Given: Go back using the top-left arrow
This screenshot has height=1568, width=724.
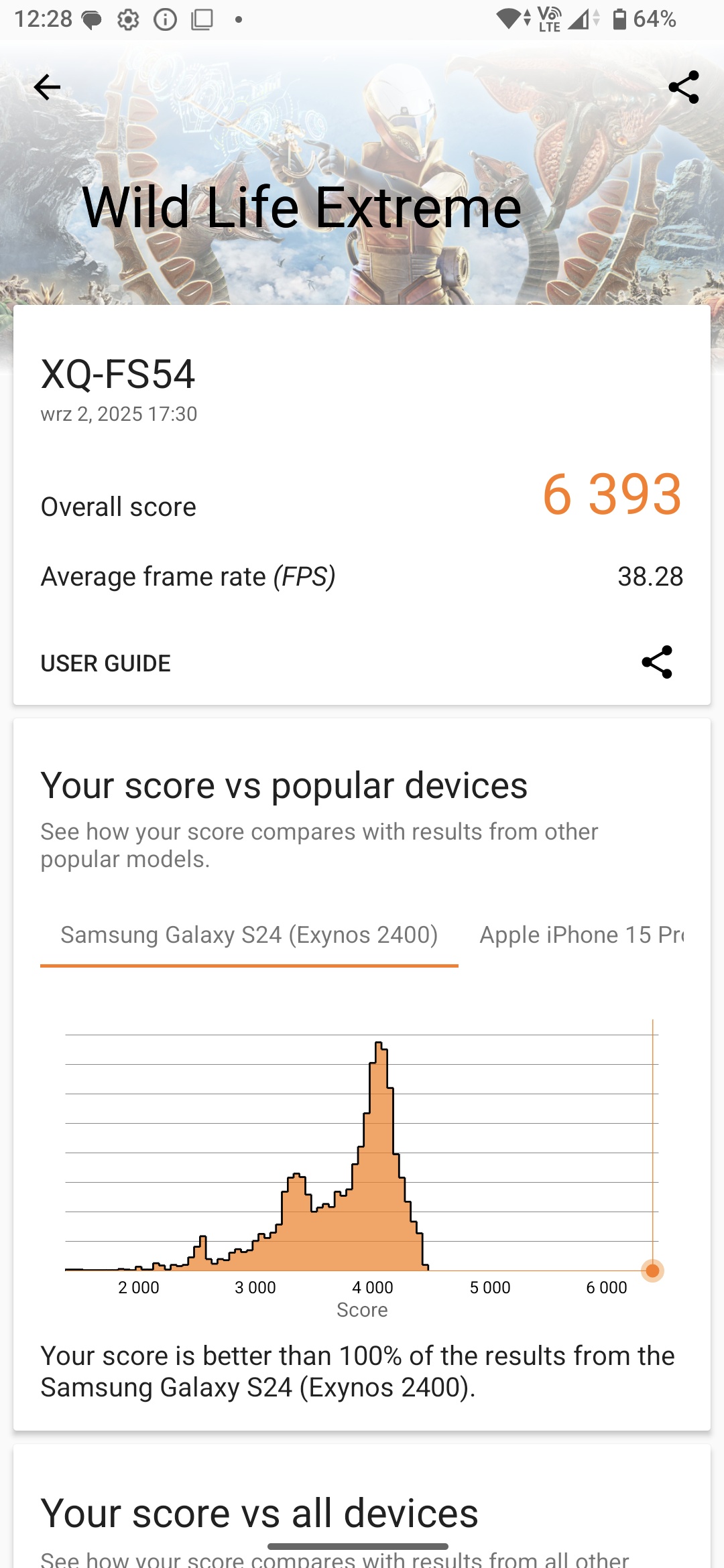Looking at the screenshot, I should pyautogui.click(x=47, y=87).
